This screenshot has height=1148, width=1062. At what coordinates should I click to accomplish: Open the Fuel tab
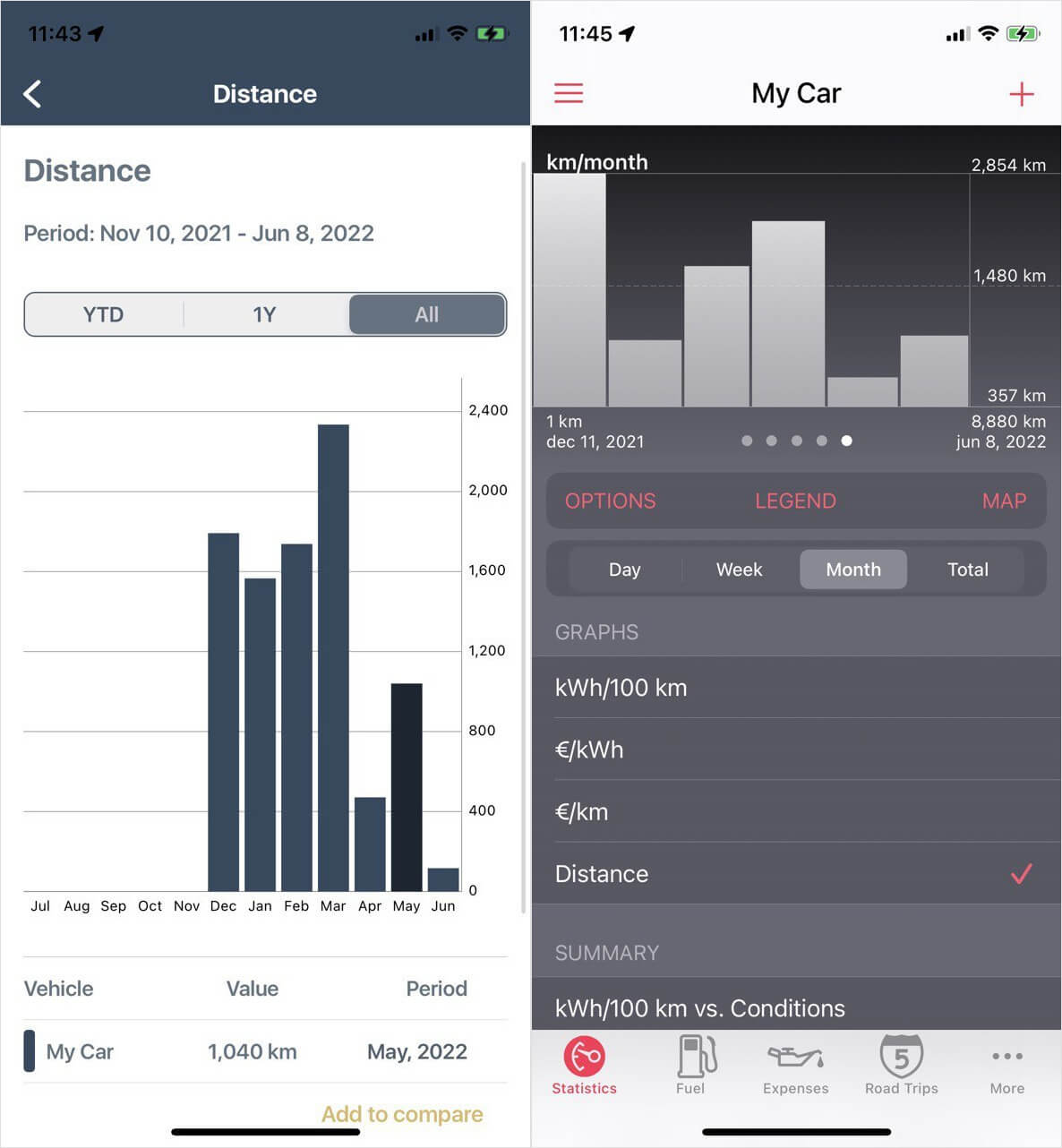[690, 1066]
